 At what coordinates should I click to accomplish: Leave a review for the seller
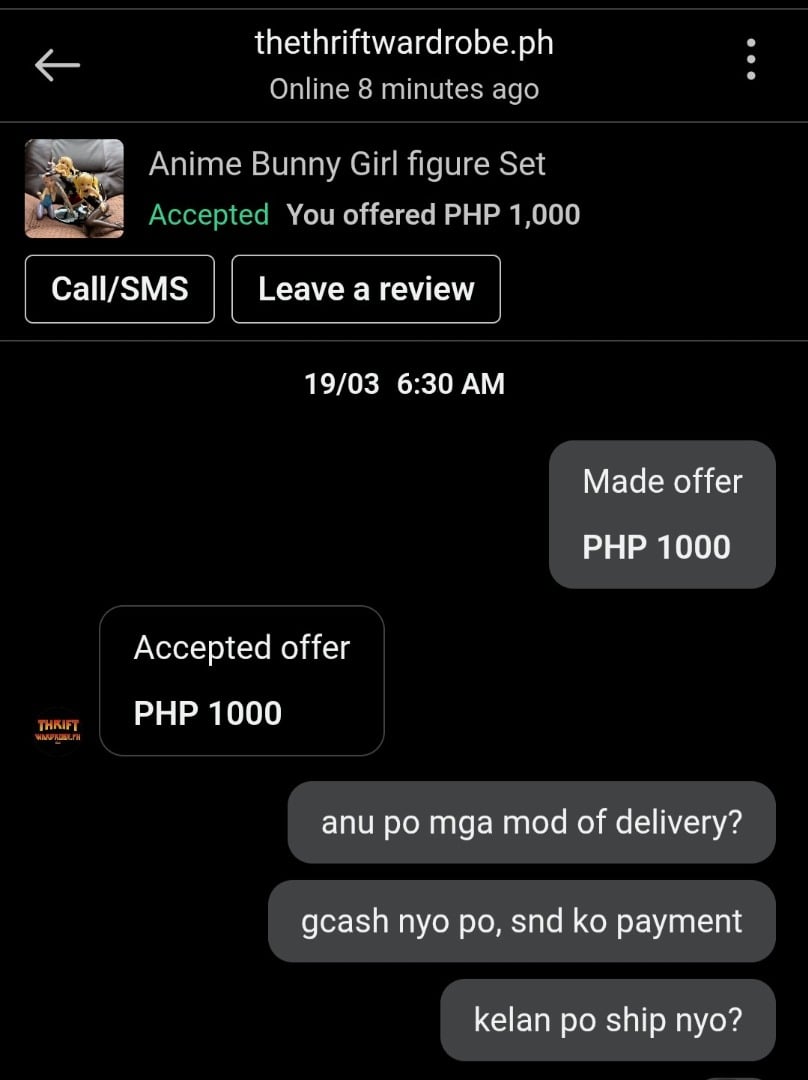(x=366, y=289)
